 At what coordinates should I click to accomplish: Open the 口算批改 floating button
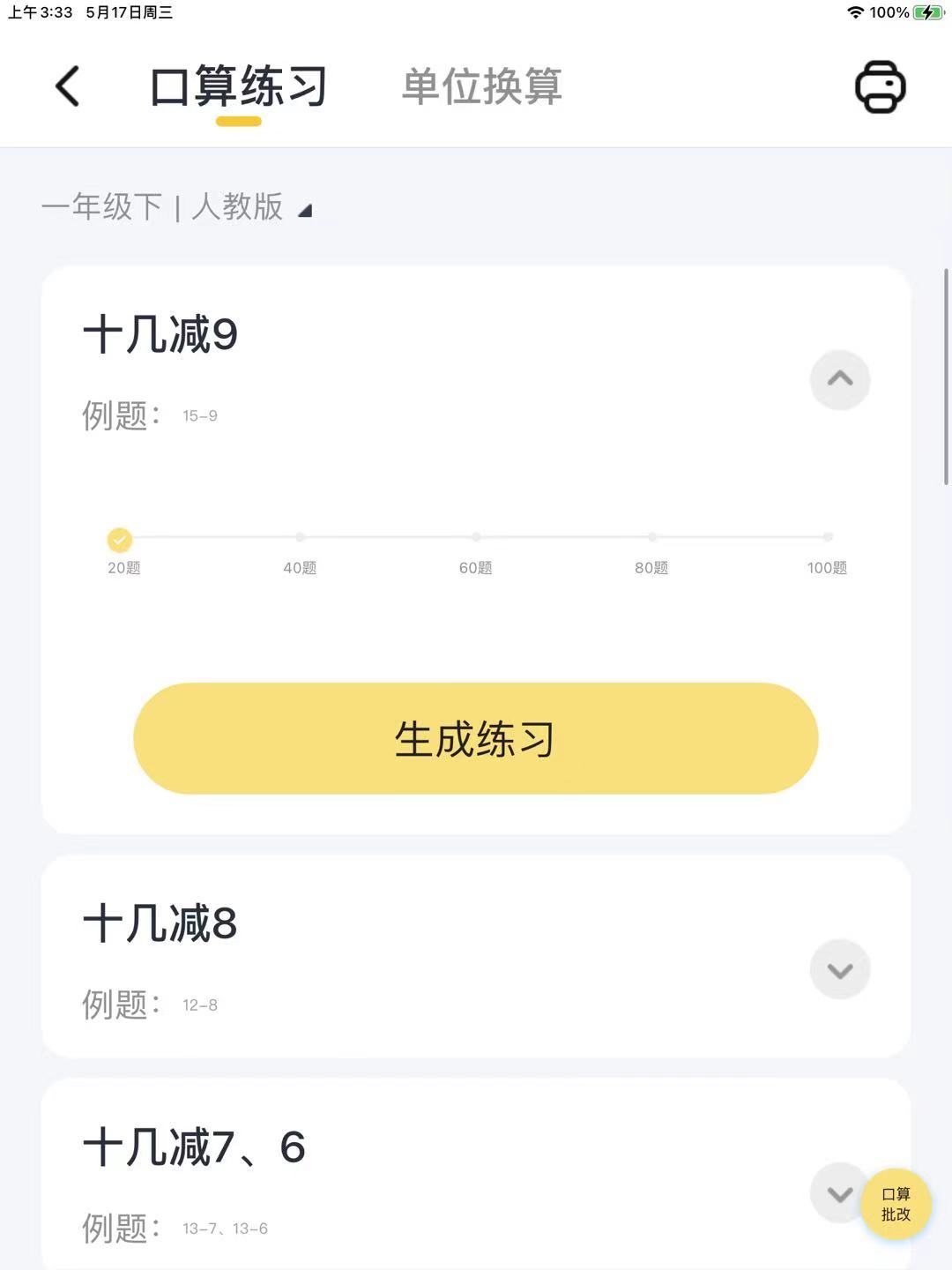click(x=896, y=1205)
